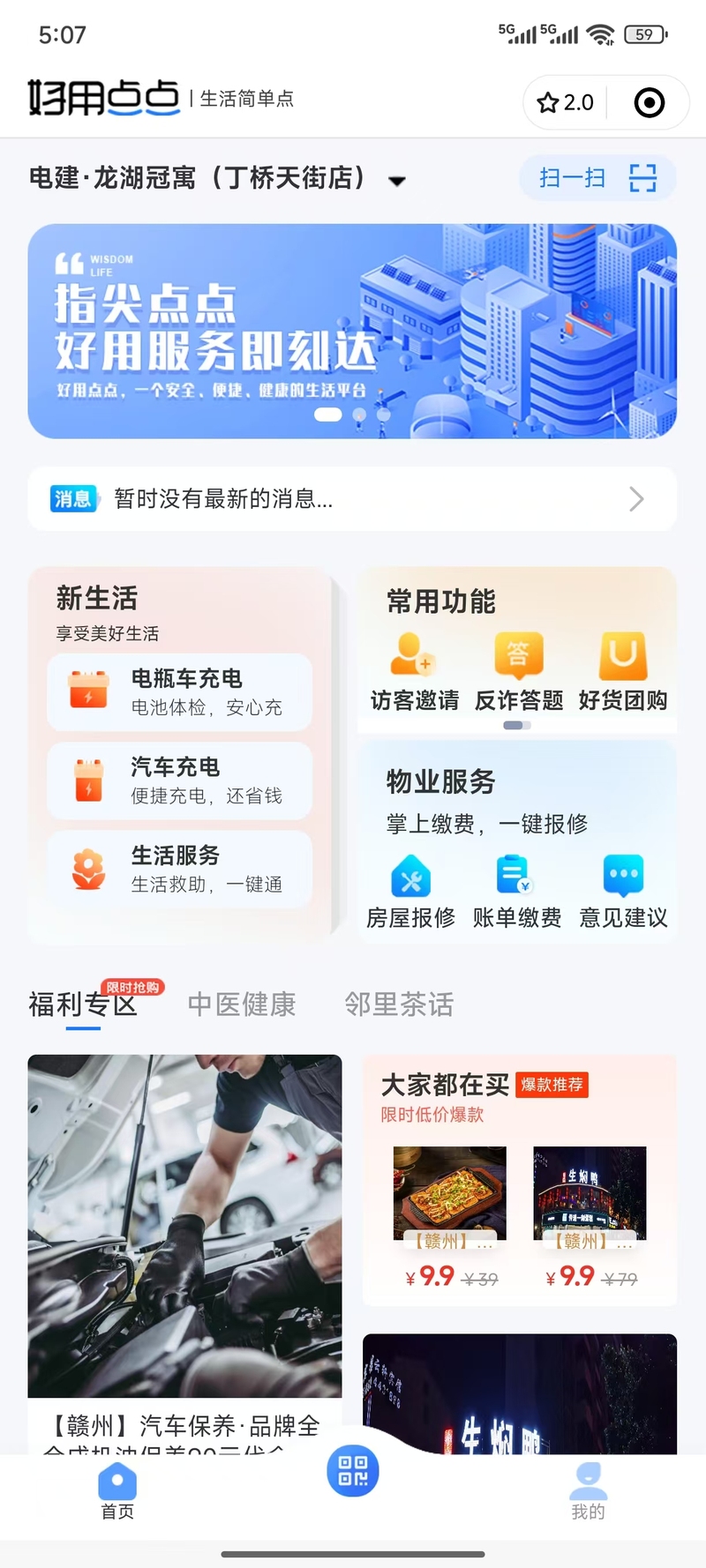Open the 扫一扫 scanner button
Image resolution: width=706 pixels, height=1568 pixels.
tap(597, 178)
